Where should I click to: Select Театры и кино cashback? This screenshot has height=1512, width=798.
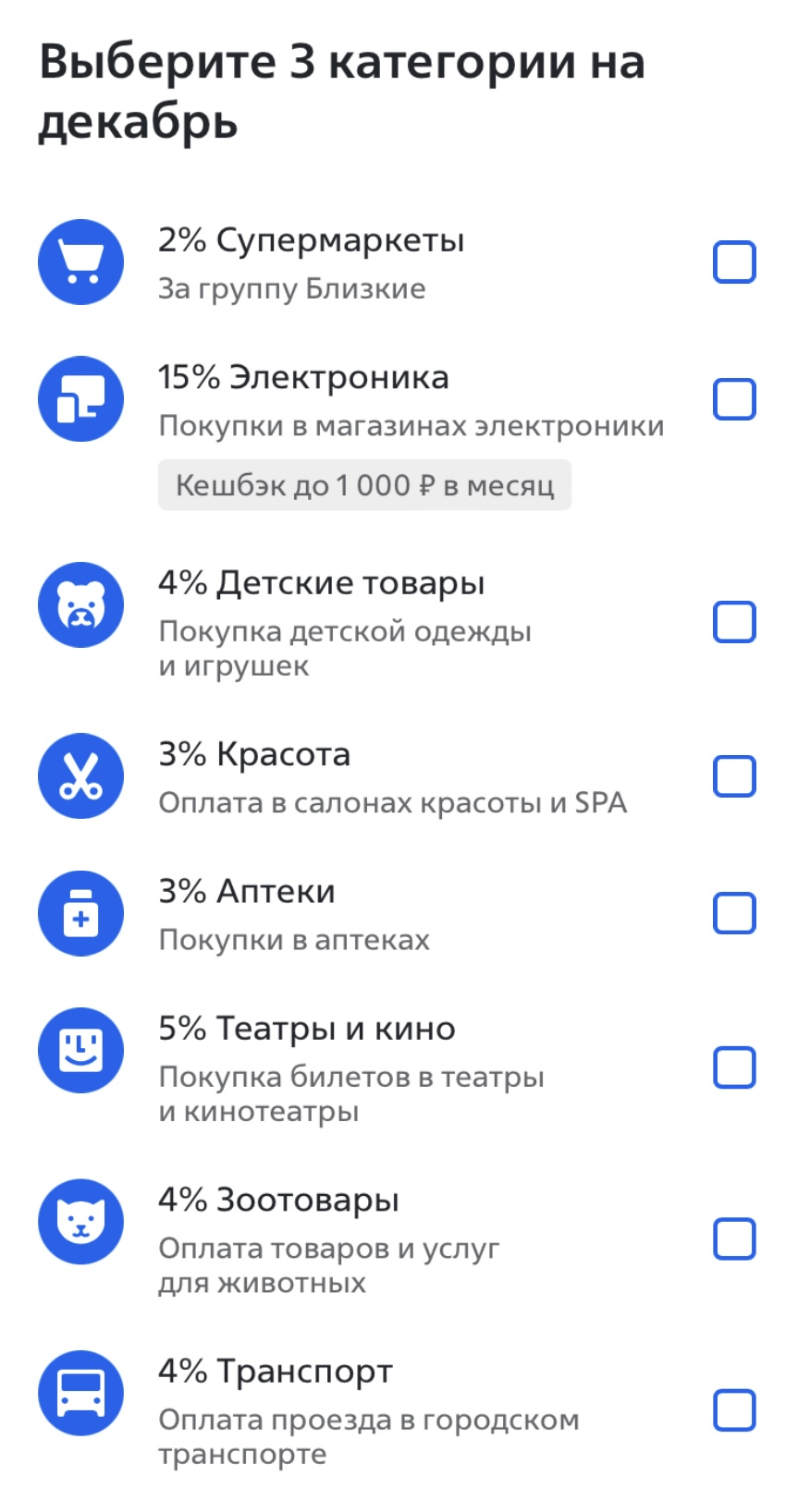point(734,1067)
